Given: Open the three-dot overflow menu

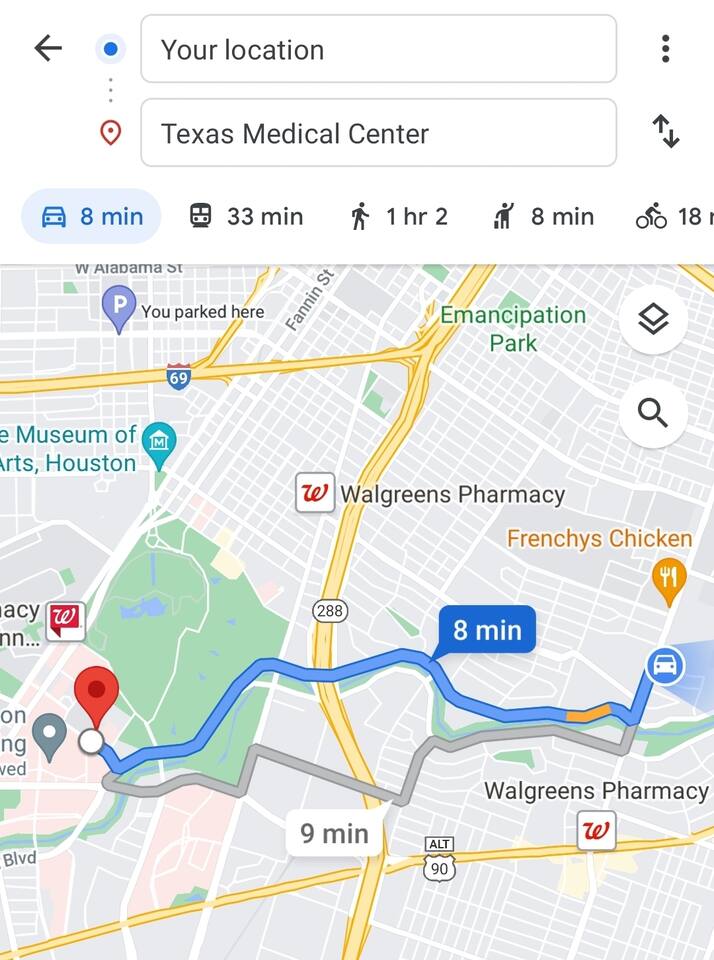Looking at the screenshot, I should point(665,48).
